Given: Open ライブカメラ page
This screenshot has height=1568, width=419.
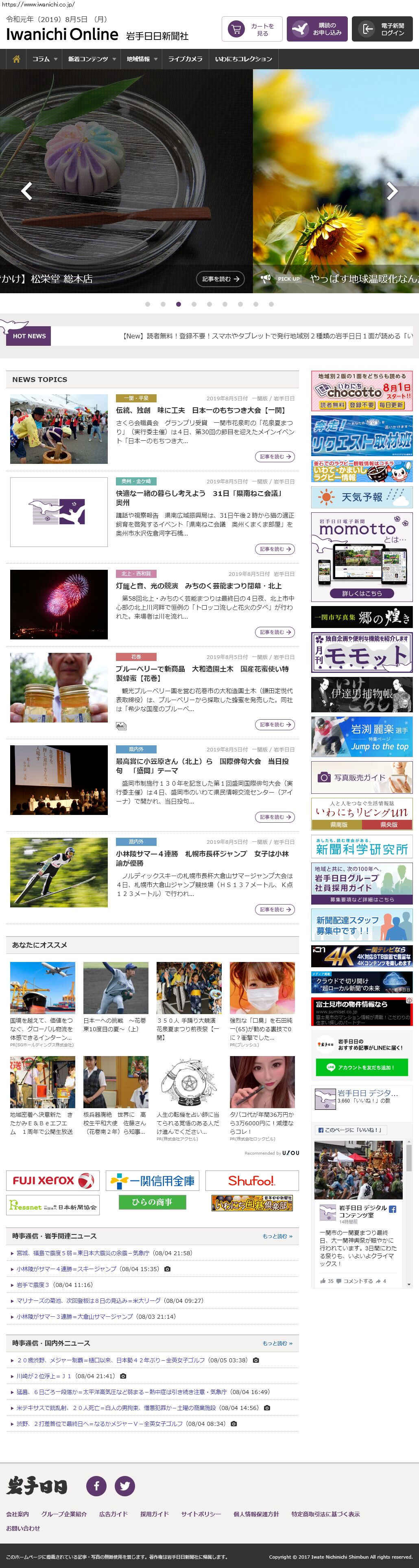Looking at the screenshot, I should click(185, 59).
